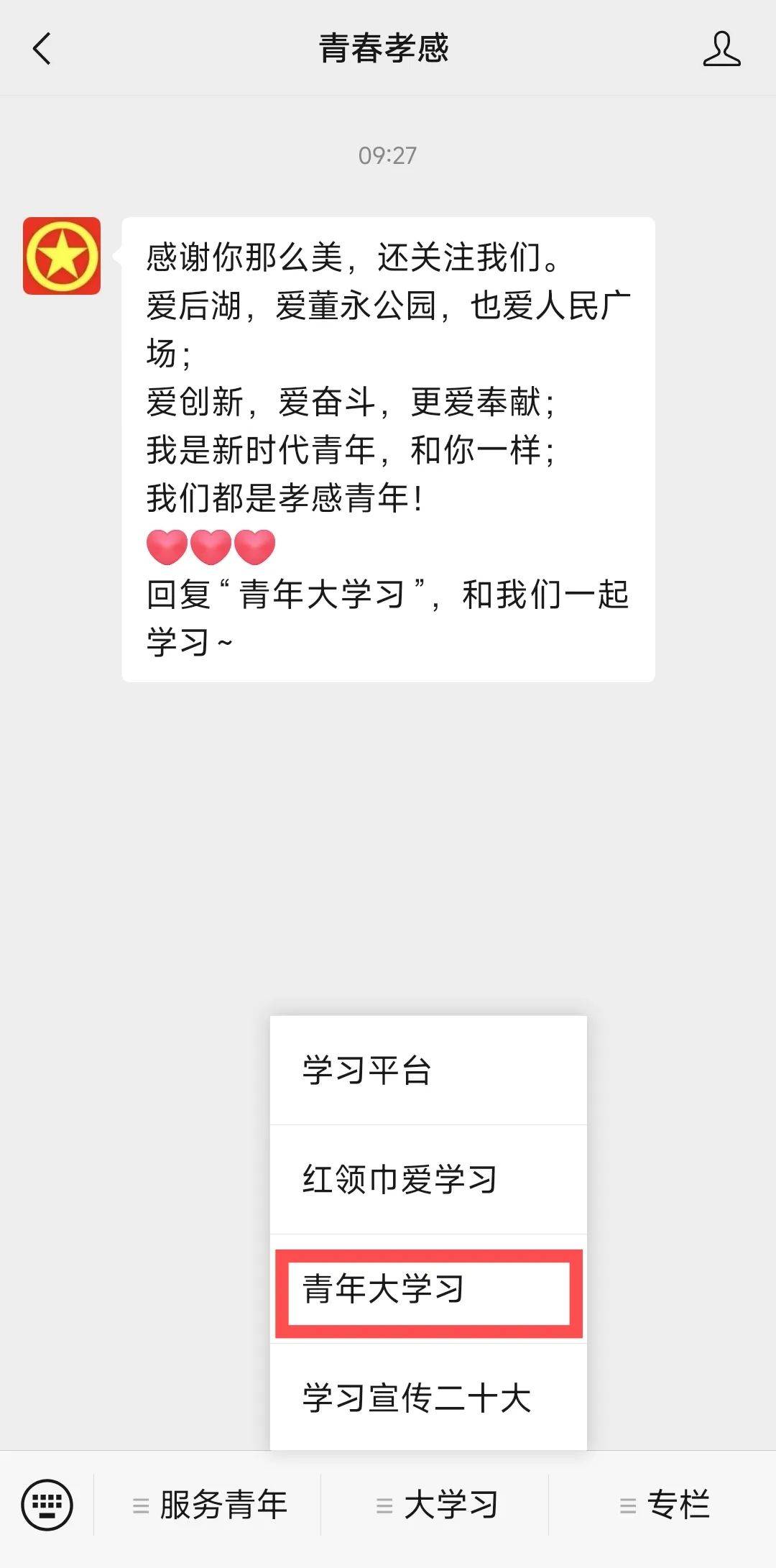The image size is (776, 1568).
Task: Switch to keyboard input mode
Action: point(47,1505)
